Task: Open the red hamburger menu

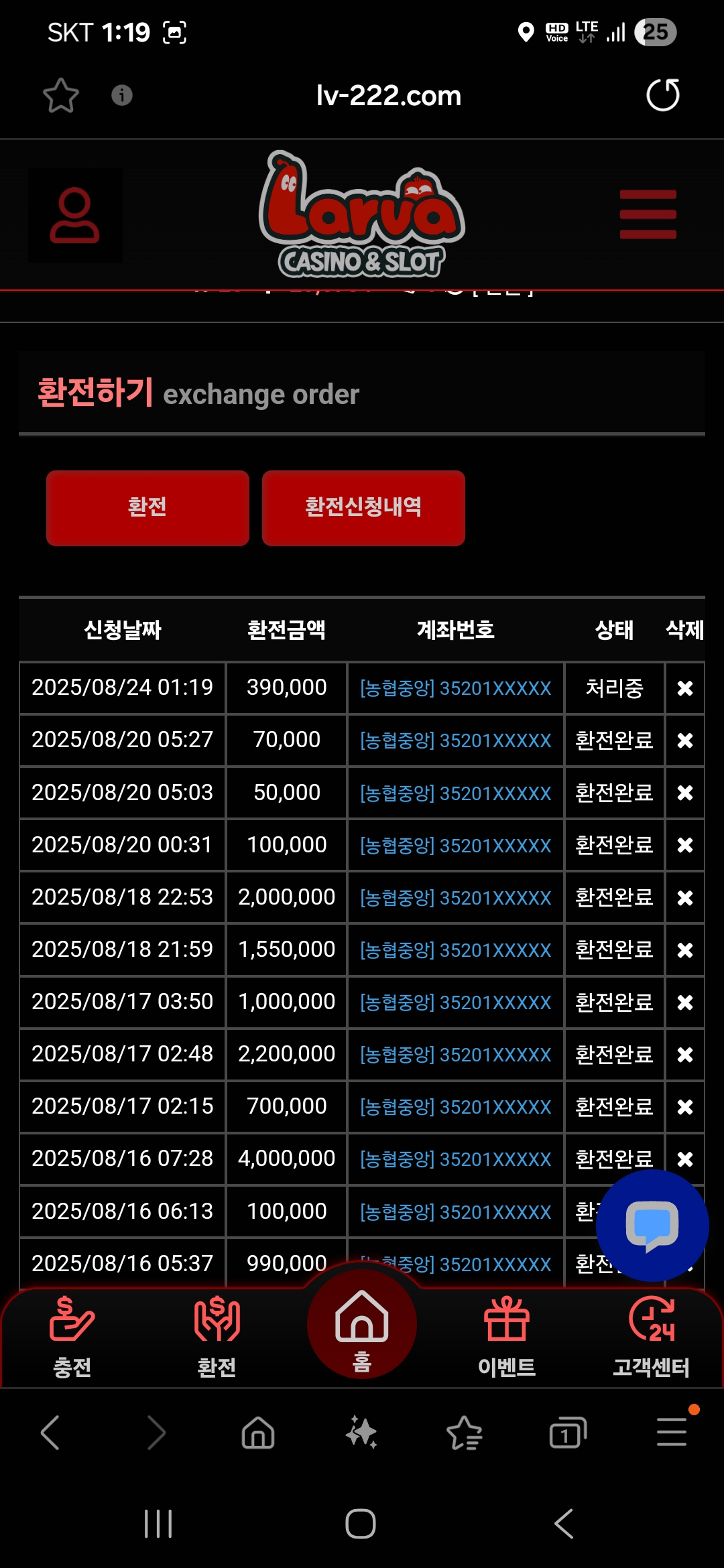Action: point(648,214)
